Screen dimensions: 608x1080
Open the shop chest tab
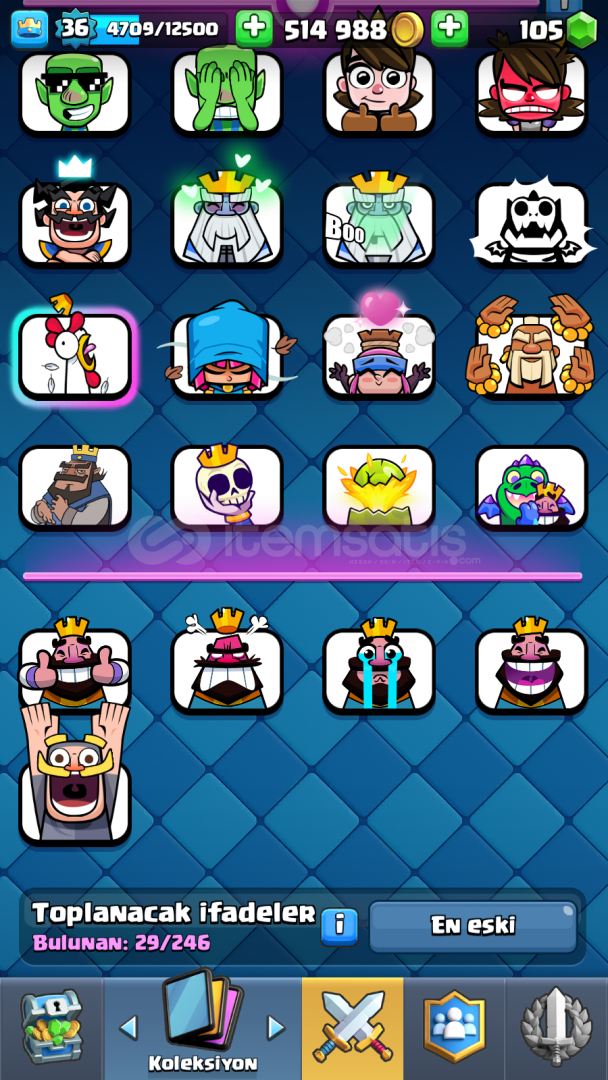point(51,1028)
